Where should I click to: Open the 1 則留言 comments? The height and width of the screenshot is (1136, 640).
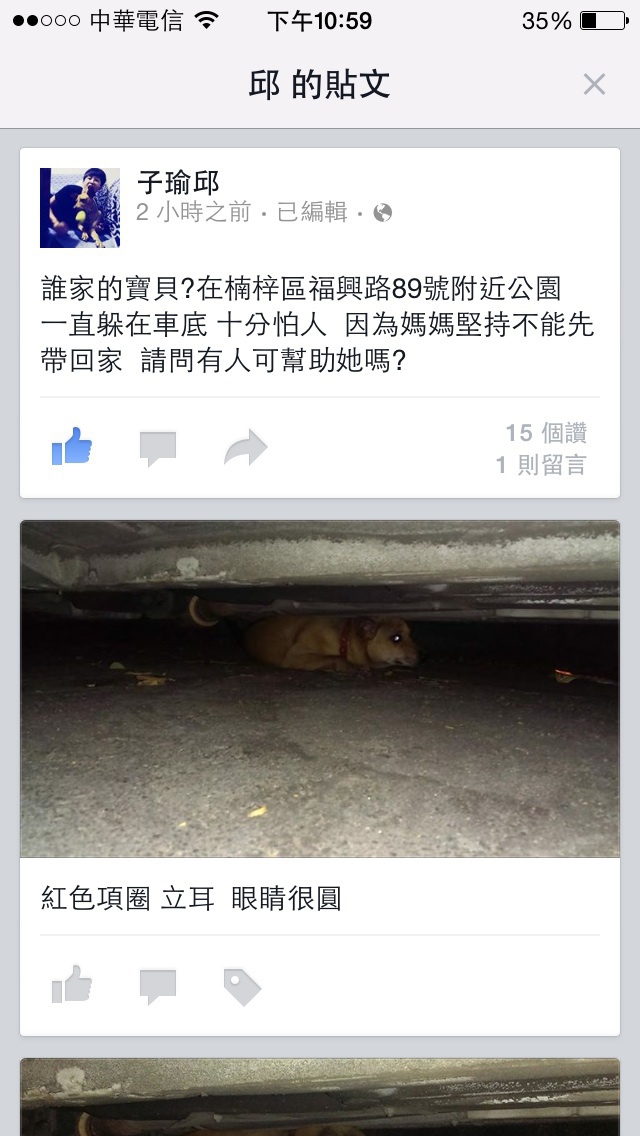click(x=541, y=465)
